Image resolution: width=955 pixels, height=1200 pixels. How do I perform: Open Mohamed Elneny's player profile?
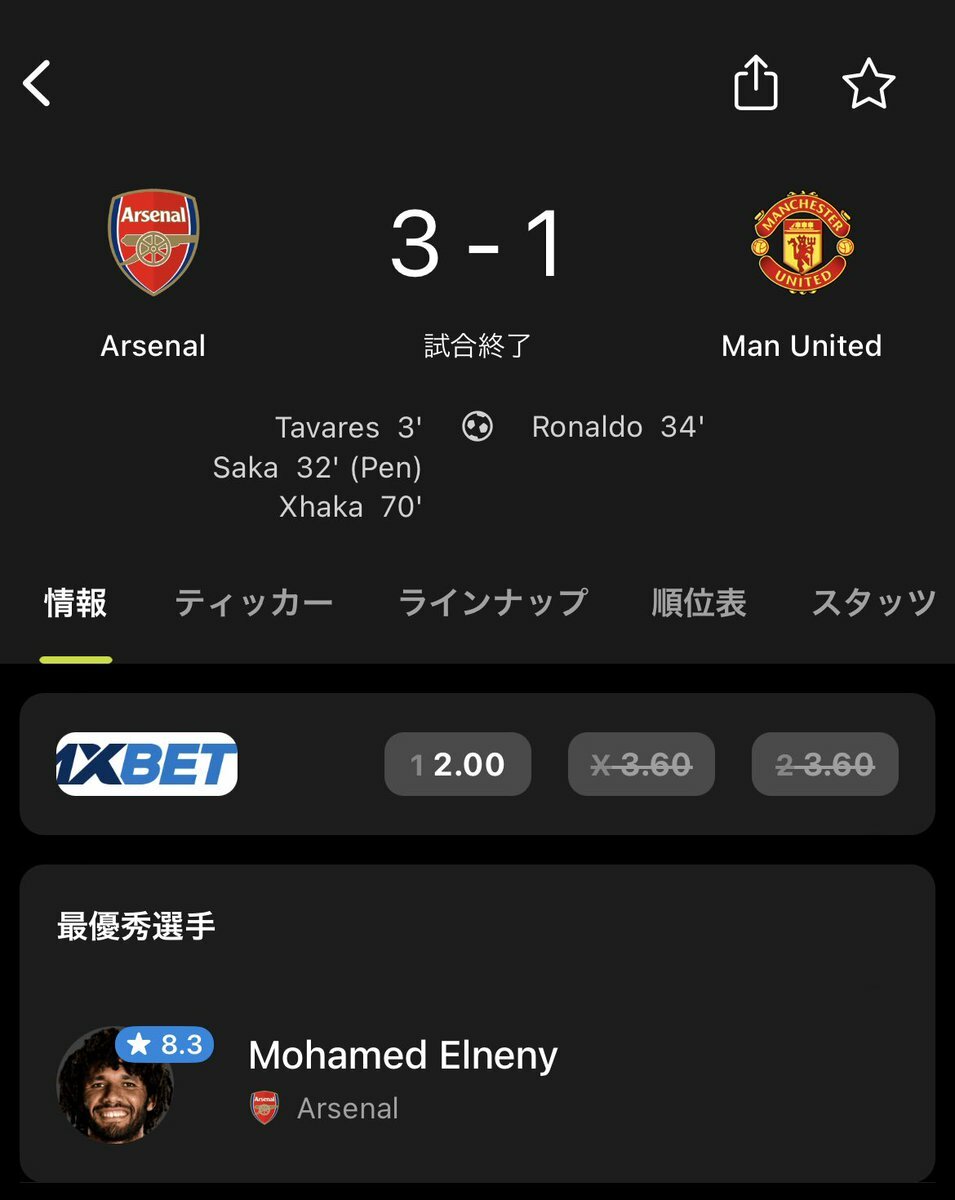point(402,1056)
